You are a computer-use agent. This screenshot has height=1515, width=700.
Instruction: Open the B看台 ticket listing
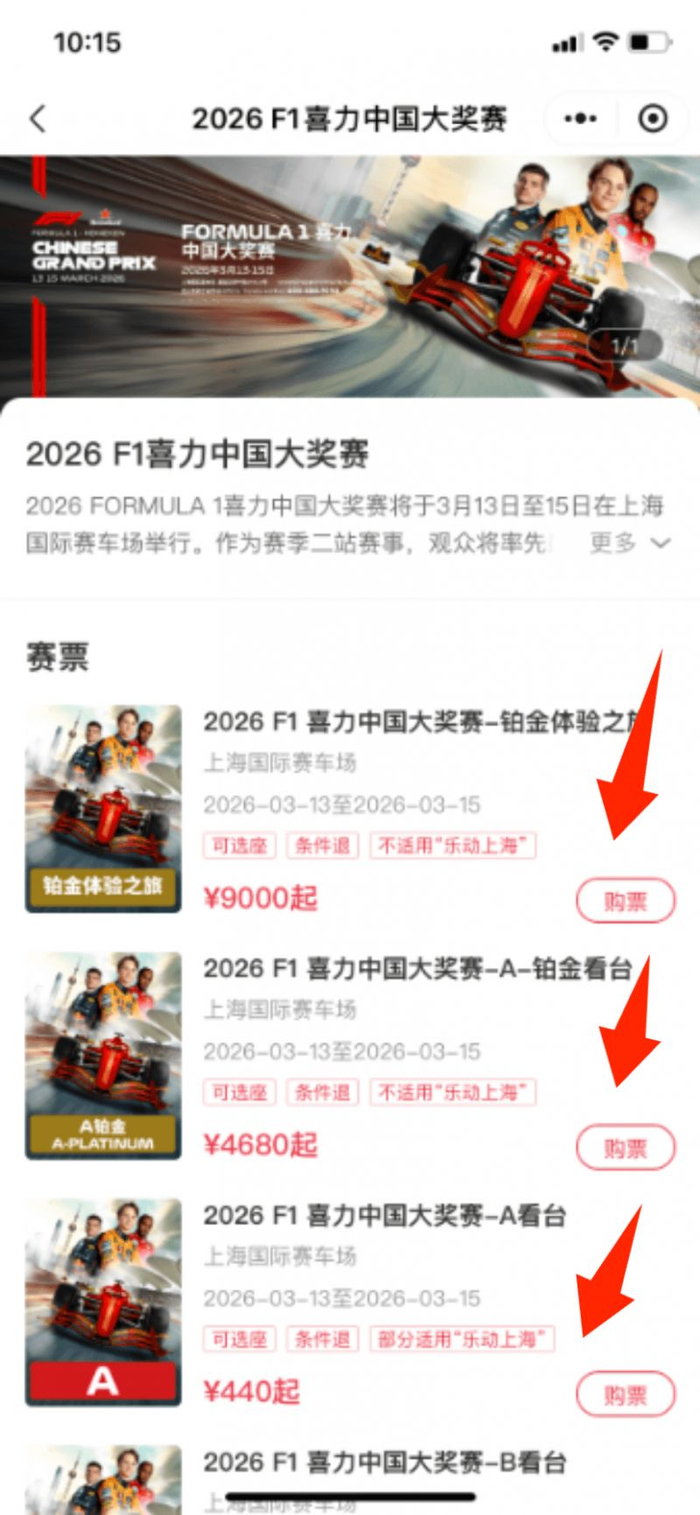(x=350, y=1479)
